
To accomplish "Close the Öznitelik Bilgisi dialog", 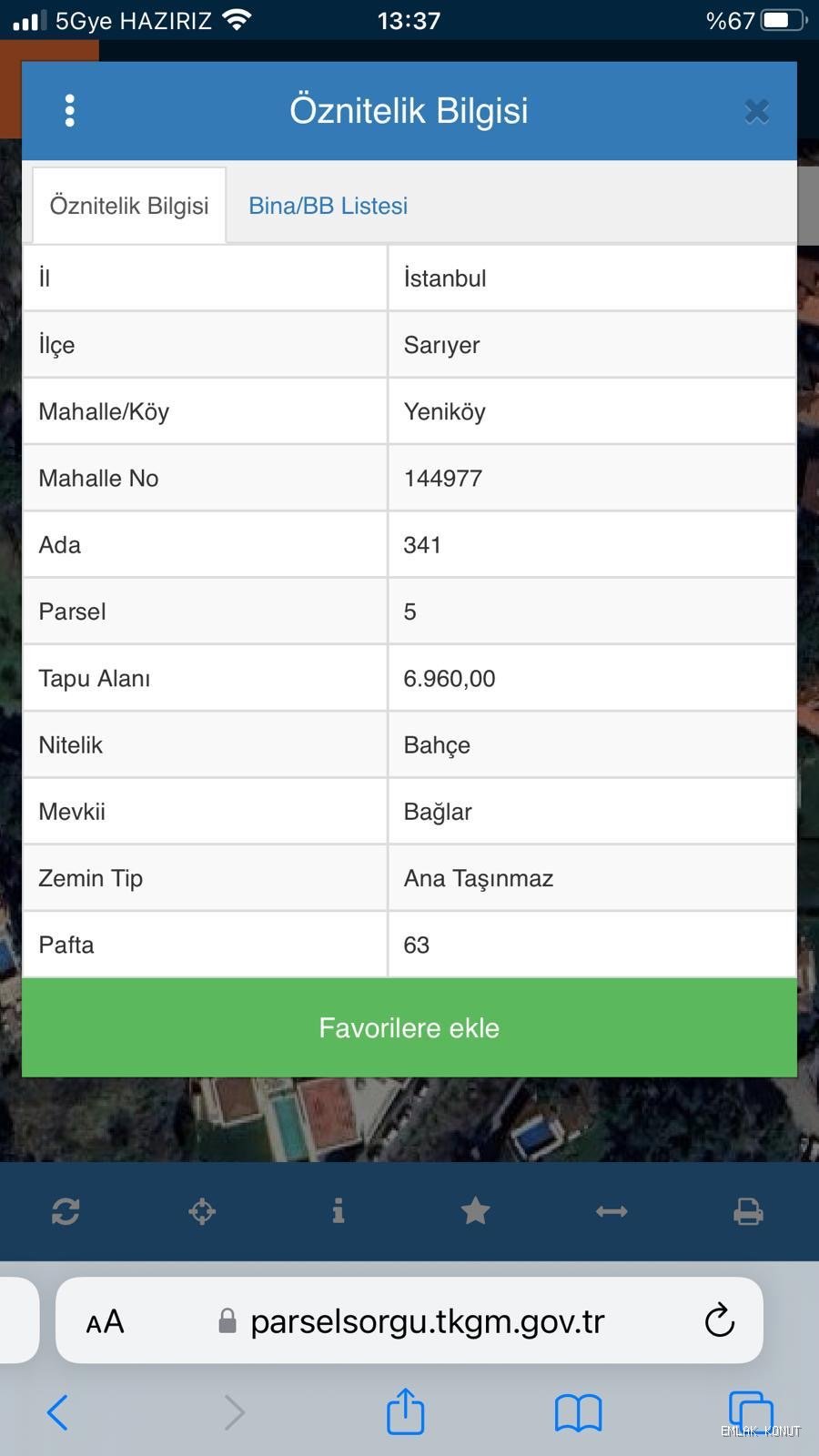I will 756,111.
